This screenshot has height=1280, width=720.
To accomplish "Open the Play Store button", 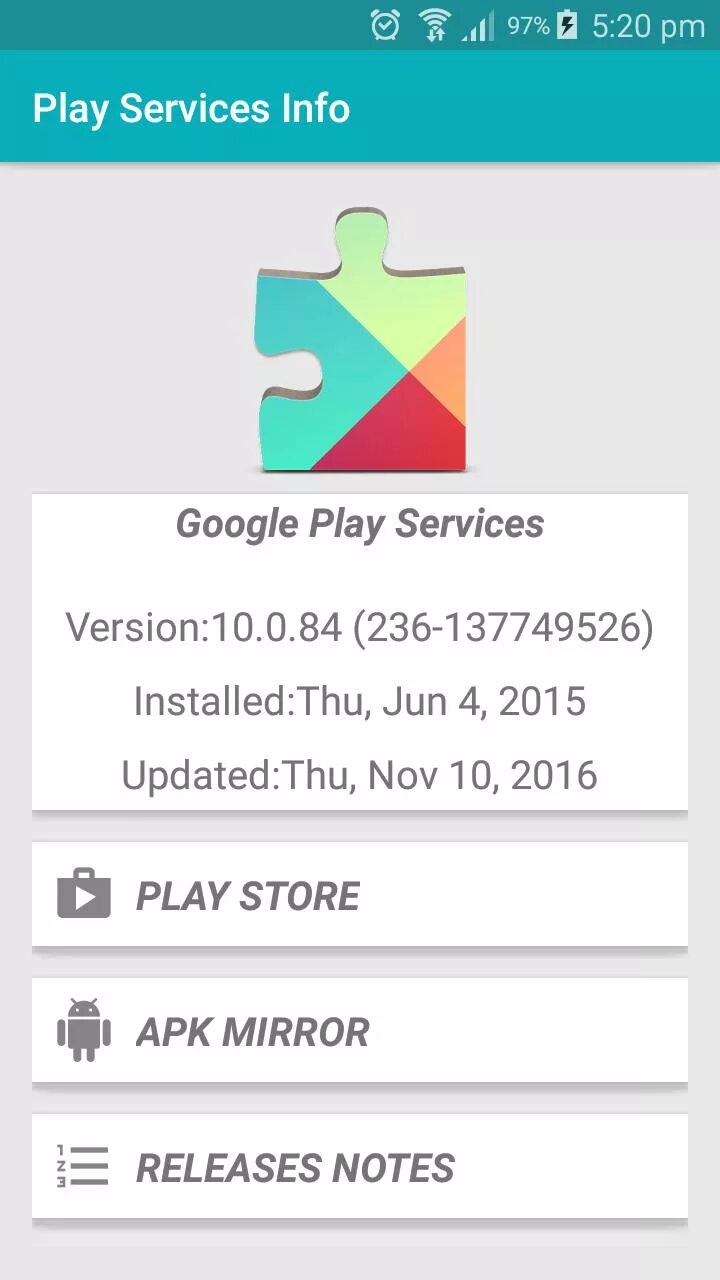I will click(x=360, y=895).
